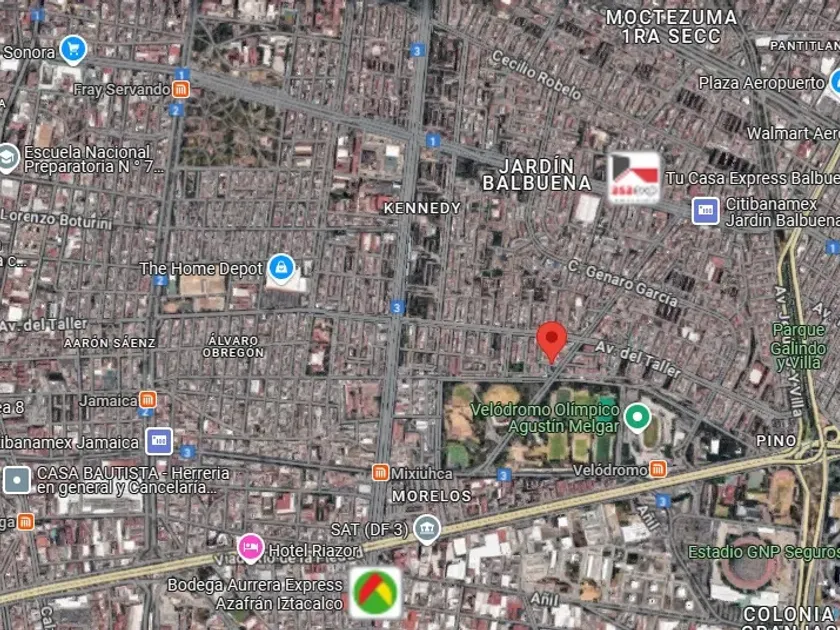
Task: Tap the Bodega Aurrera Express Azafrán marker
Action: (376, 592)
